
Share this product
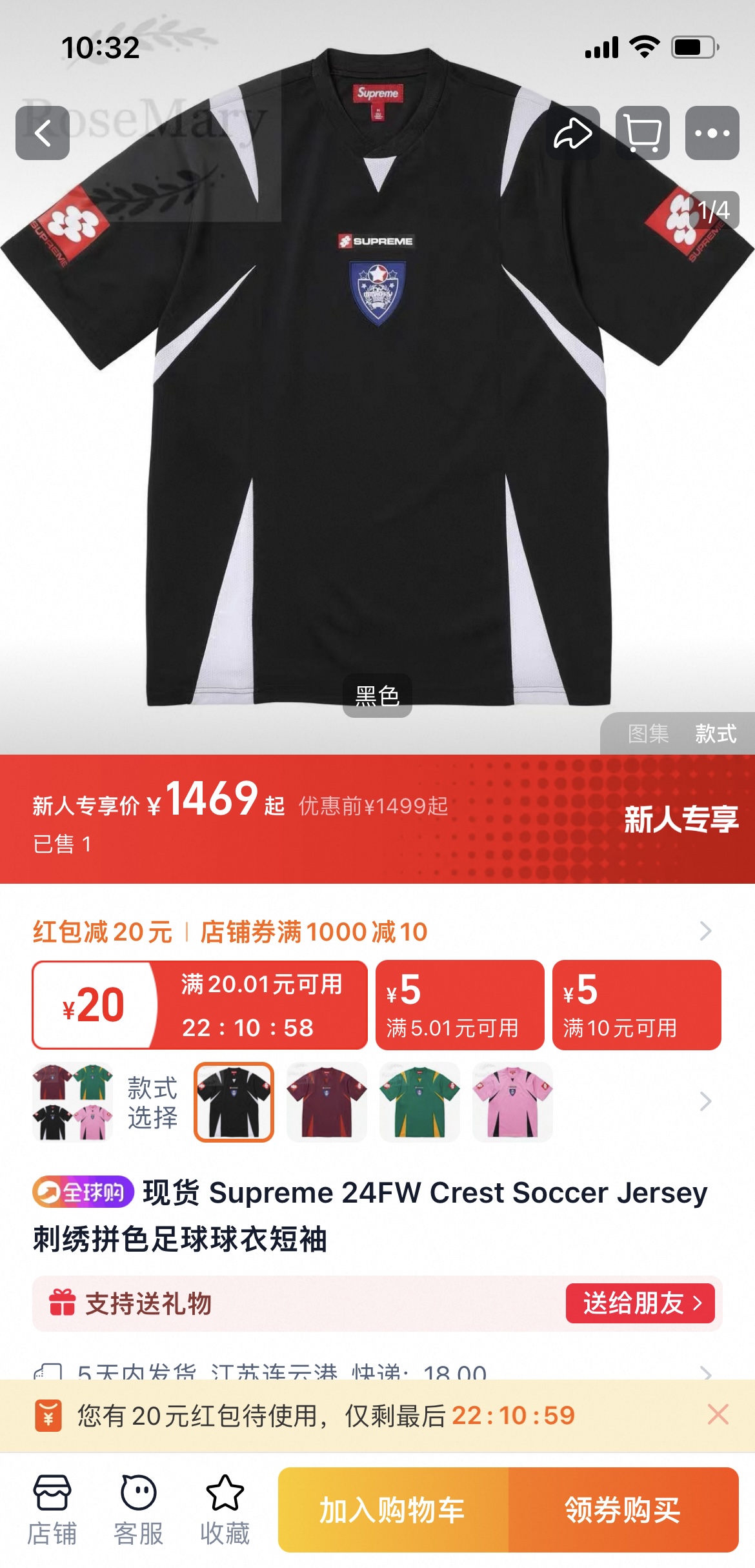pyautogui.click(x=572, y=133)
